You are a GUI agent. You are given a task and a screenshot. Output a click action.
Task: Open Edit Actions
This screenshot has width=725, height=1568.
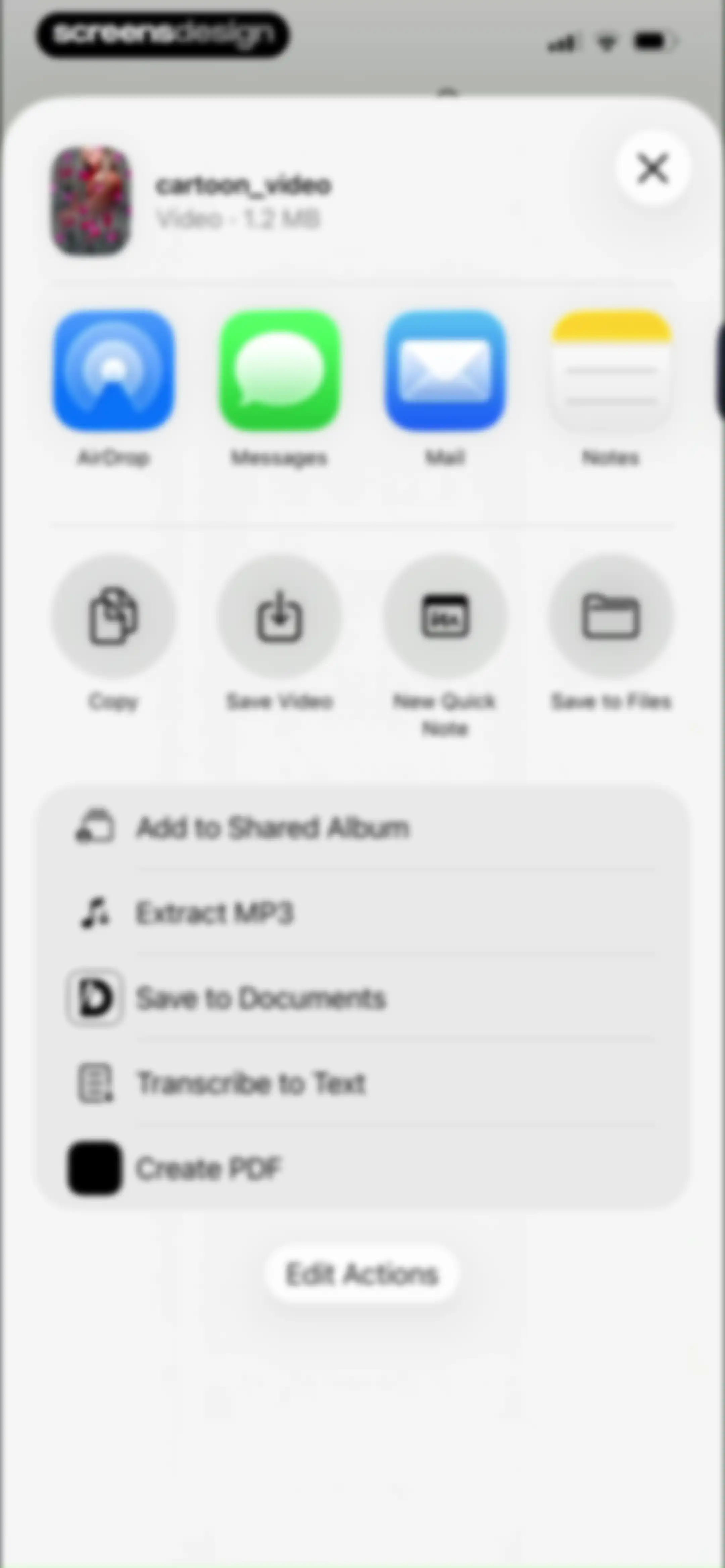click(x=361, y=1274)
